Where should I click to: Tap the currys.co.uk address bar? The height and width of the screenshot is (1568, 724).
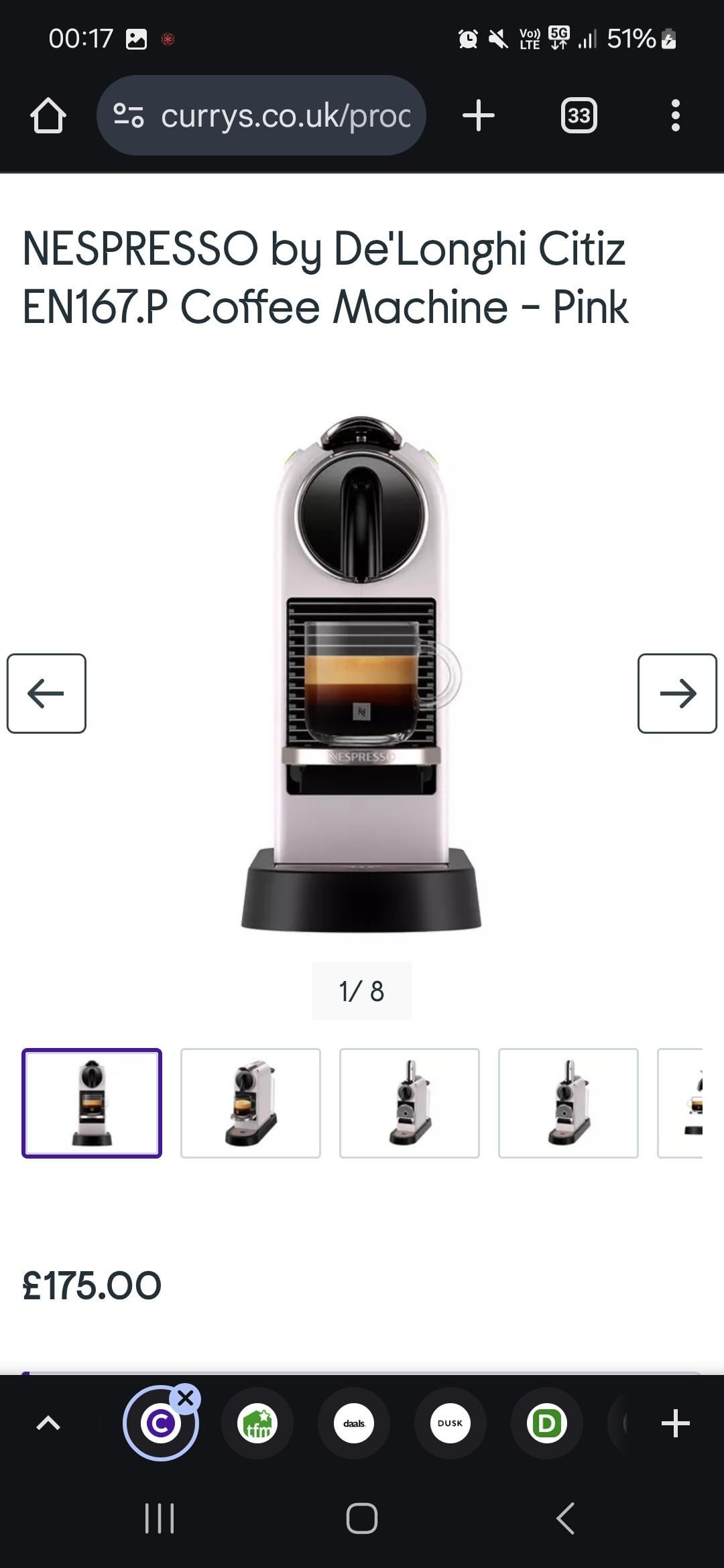pyautogui.click(x=261, y=116)
